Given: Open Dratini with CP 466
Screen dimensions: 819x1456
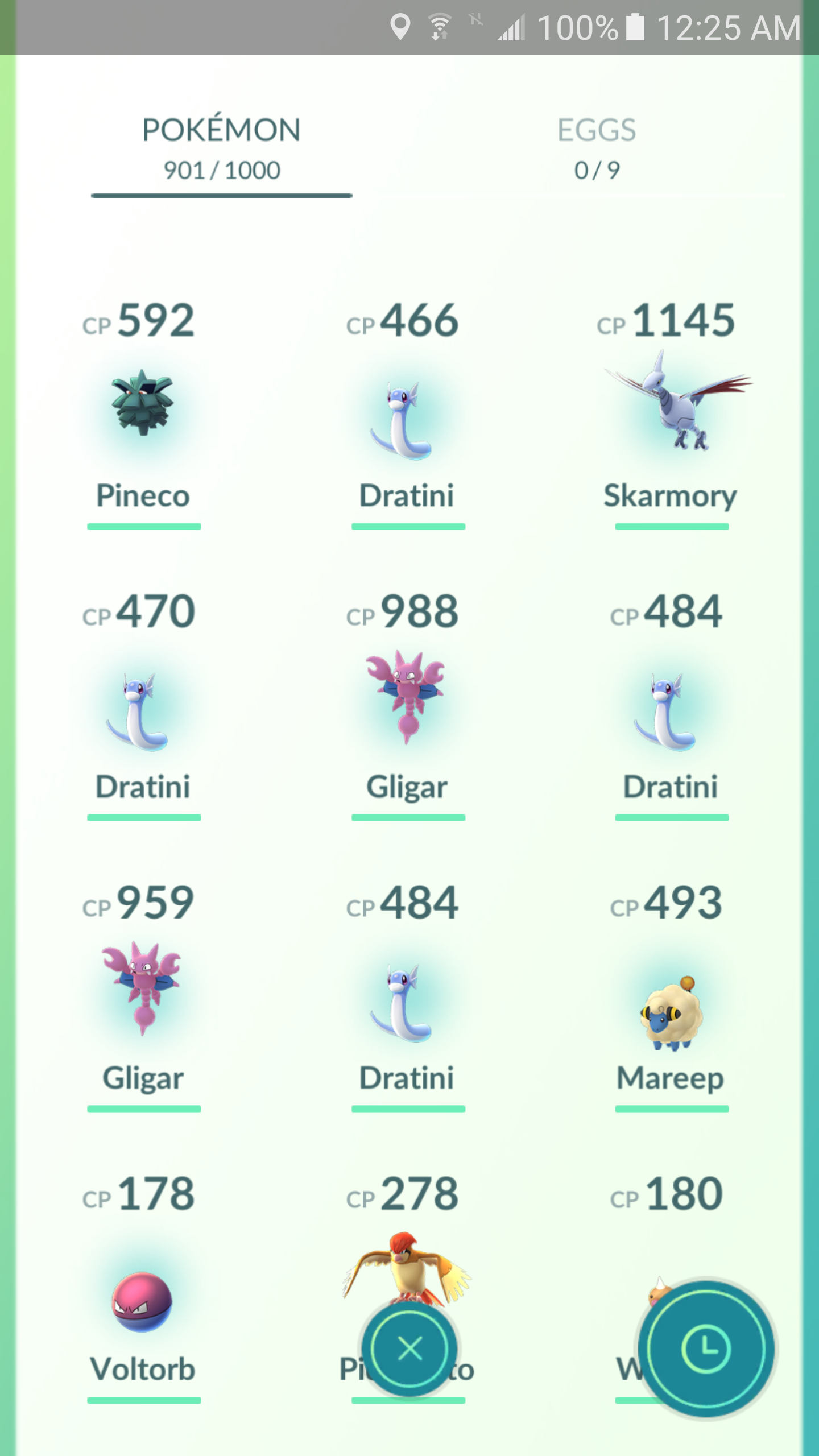Looking at the screenshot, I should [x=408, y=412].
